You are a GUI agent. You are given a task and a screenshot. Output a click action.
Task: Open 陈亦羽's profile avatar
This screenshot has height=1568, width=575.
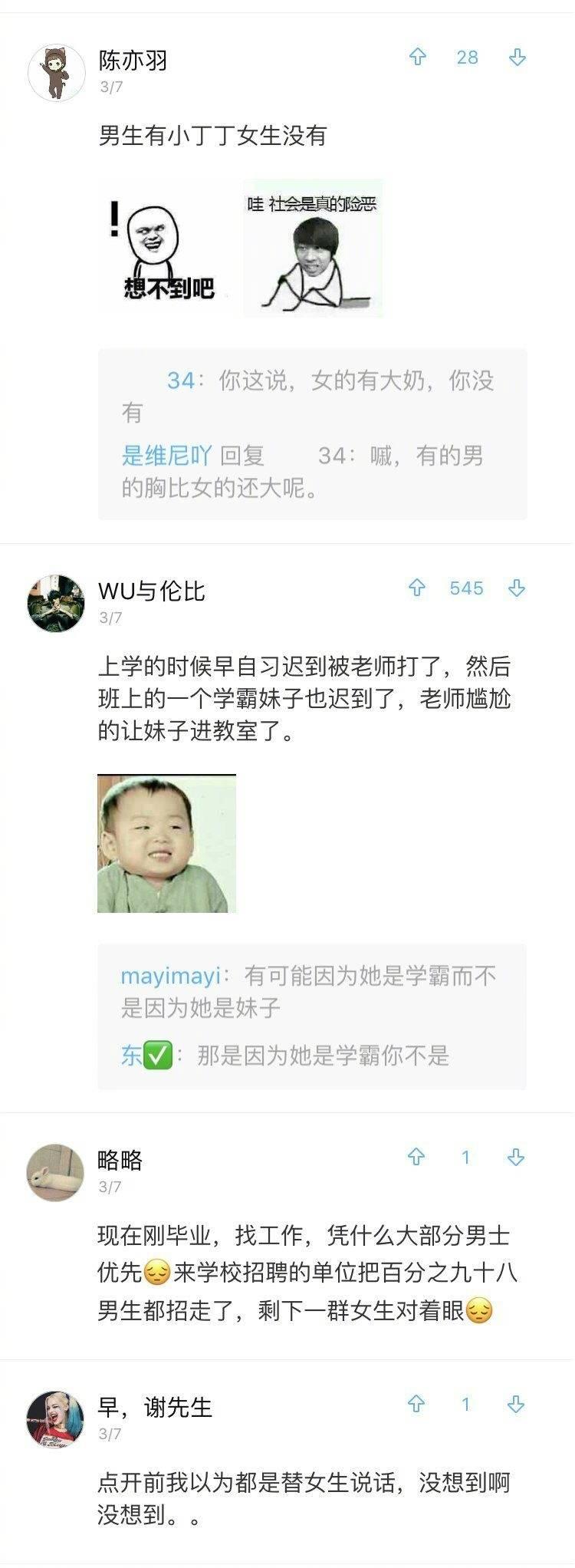[57, 73]
